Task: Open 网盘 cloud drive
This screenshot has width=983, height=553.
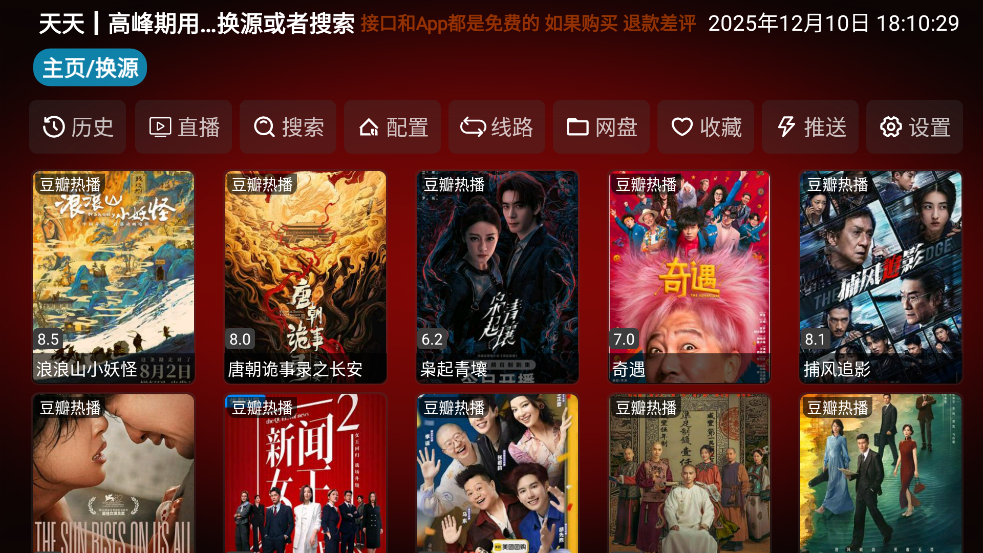Action: (x=601, y=127)
